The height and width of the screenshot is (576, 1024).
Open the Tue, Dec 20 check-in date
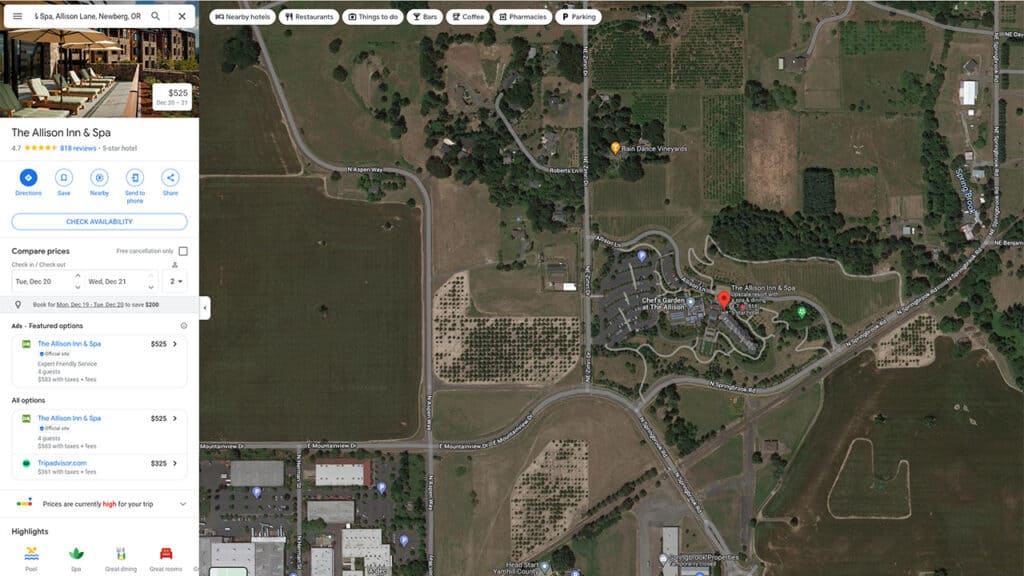[x=46, y=282]
